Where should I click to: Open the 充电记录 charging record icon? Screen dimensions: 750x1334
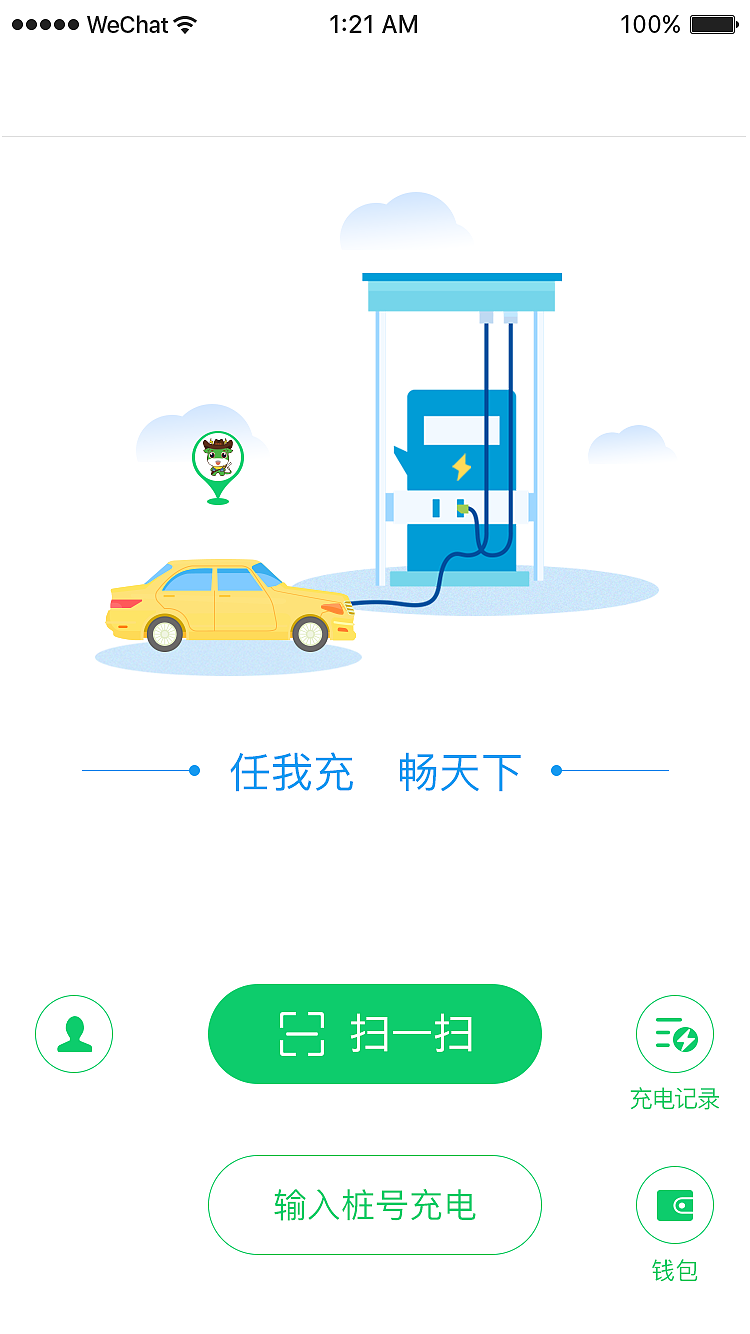pos(675,1034)
